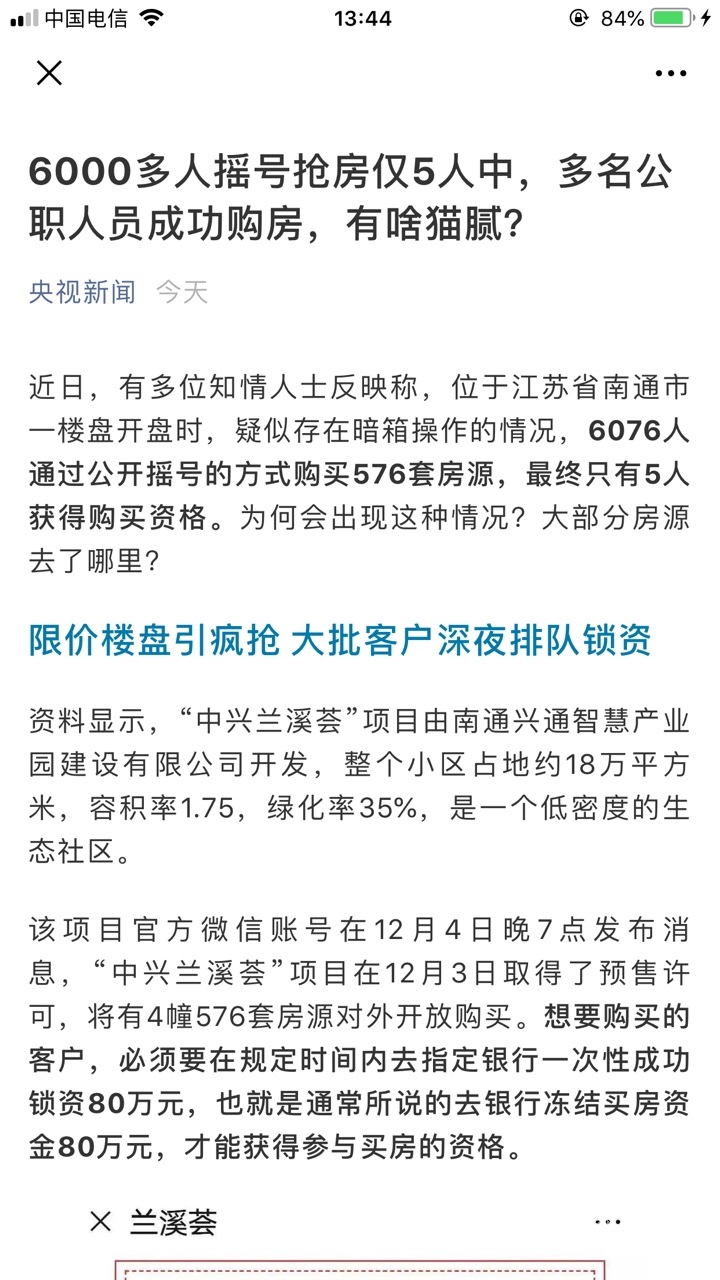Open the embedded 兰溪荟 screenshot image
This screenshot has height=1280, width=720.
[x=358, y=1240]
